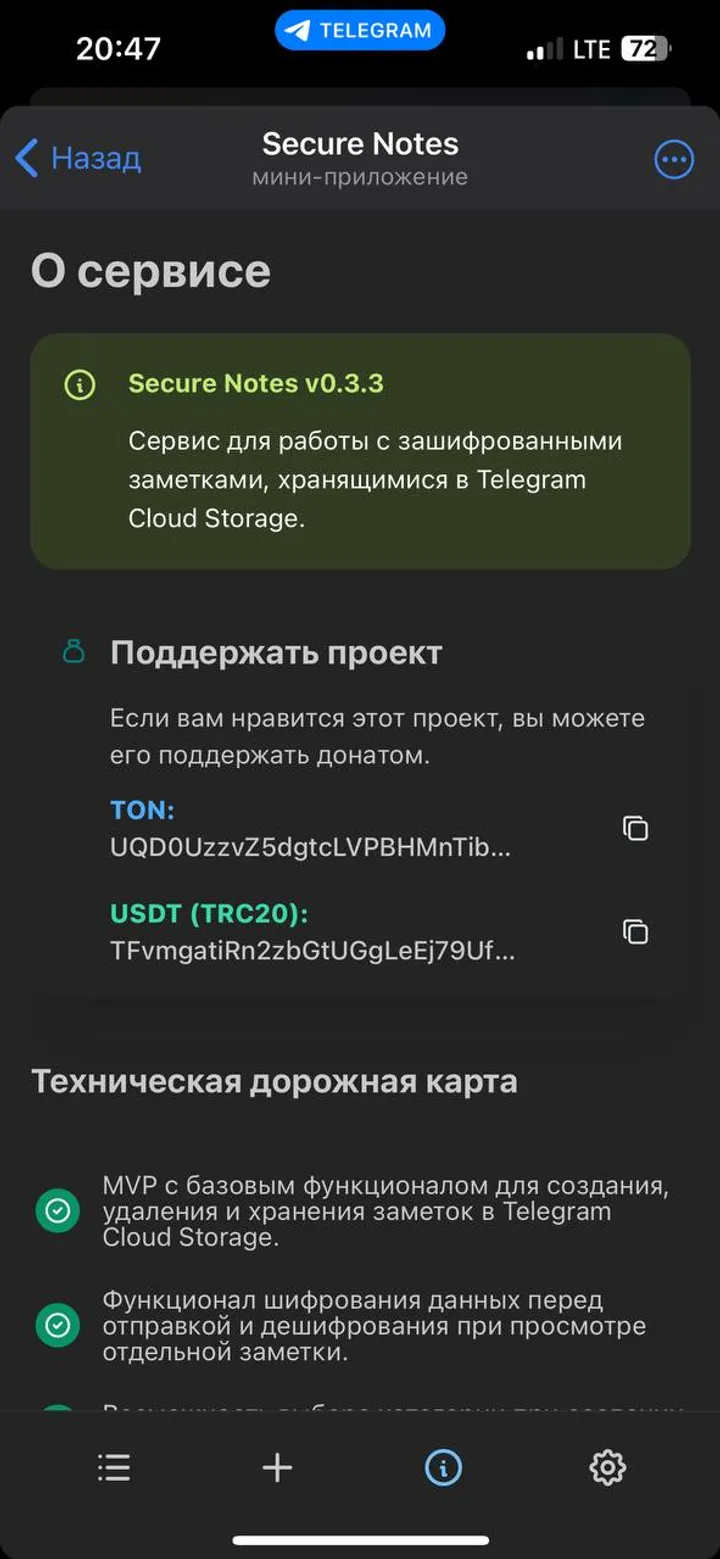This screenshot has height=1559, width=720.
Task: Tap the checkmark next to the encryption roadmap item
Action: (x=57, y=1325)
